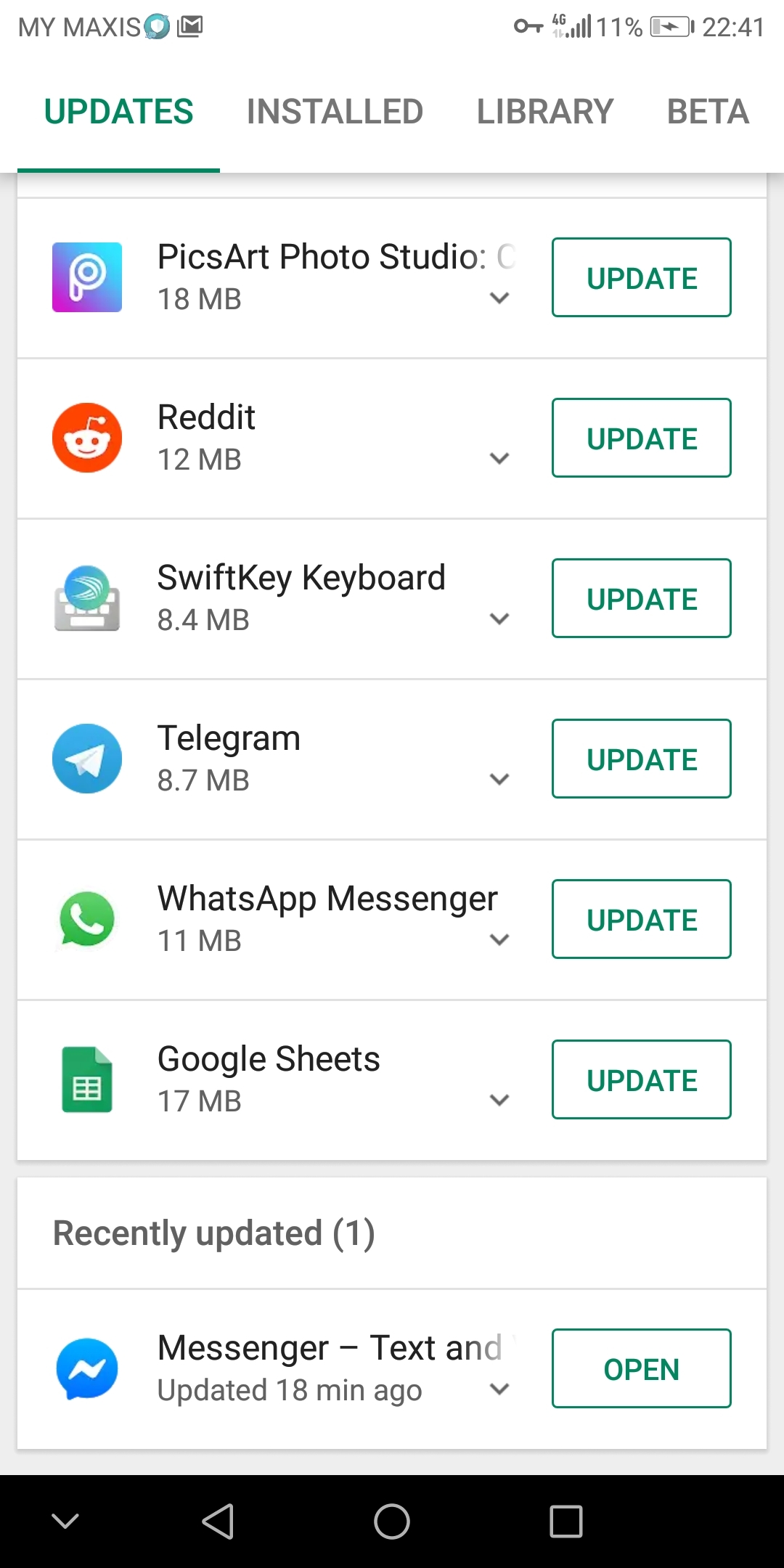The image size is (784, 1568).
Task: Update the Telegram app
Action: [x=641, y=758]
